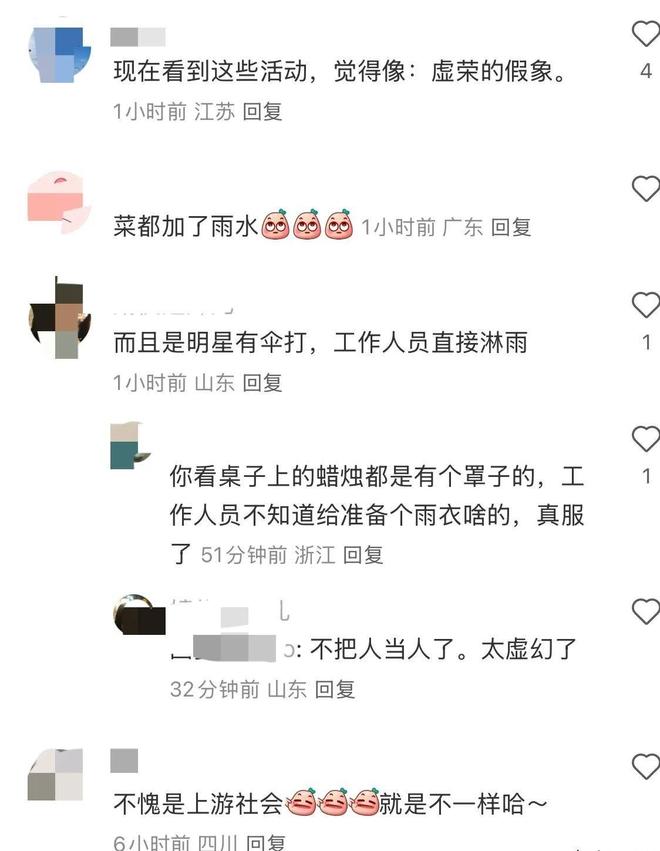Screen dimensions: 660x851
Task: Reply to the 广东 comment
Action: tap(511, 227)
